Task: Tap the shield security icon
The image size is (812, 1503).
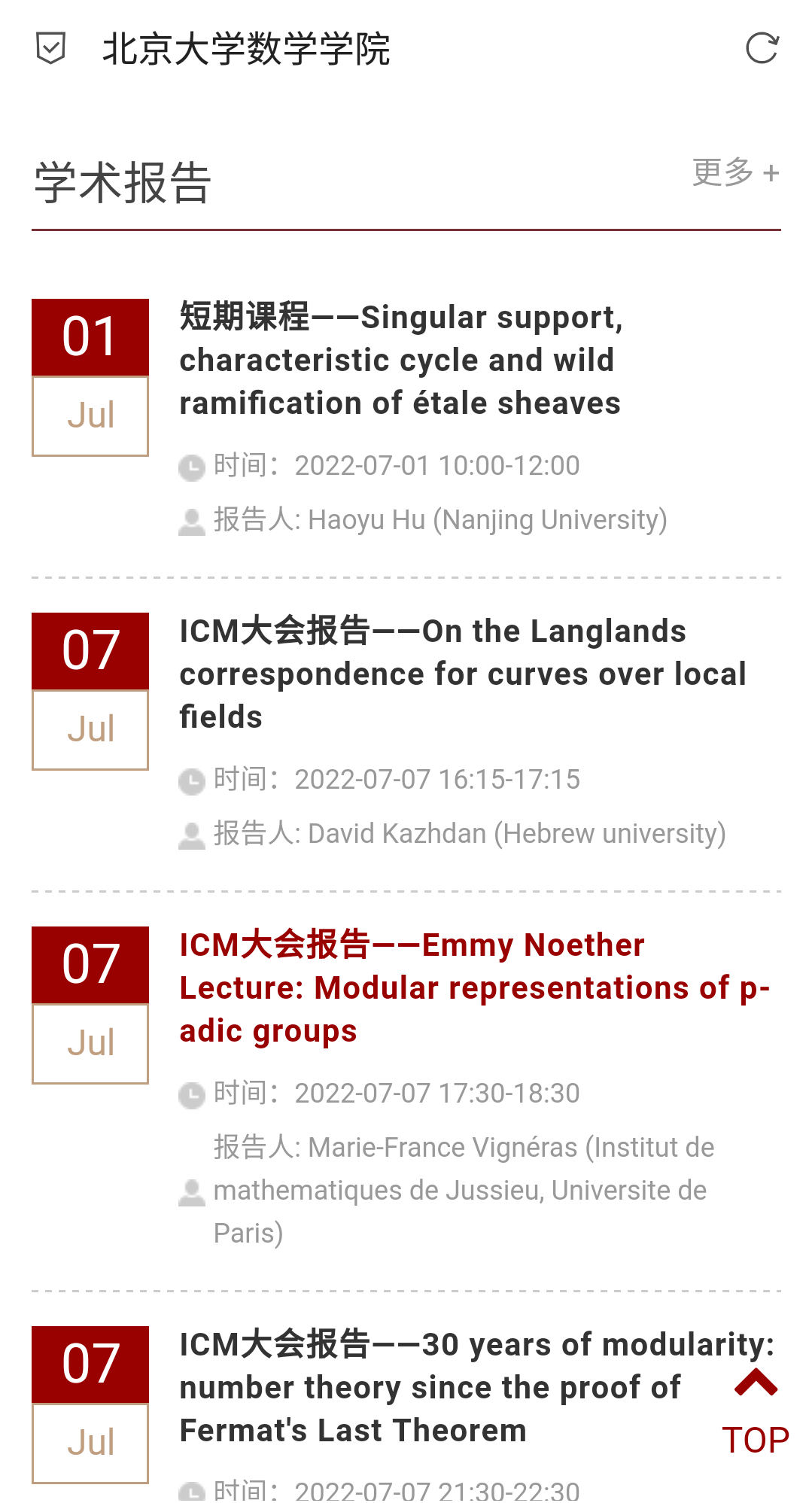Action: click(51, 49)
